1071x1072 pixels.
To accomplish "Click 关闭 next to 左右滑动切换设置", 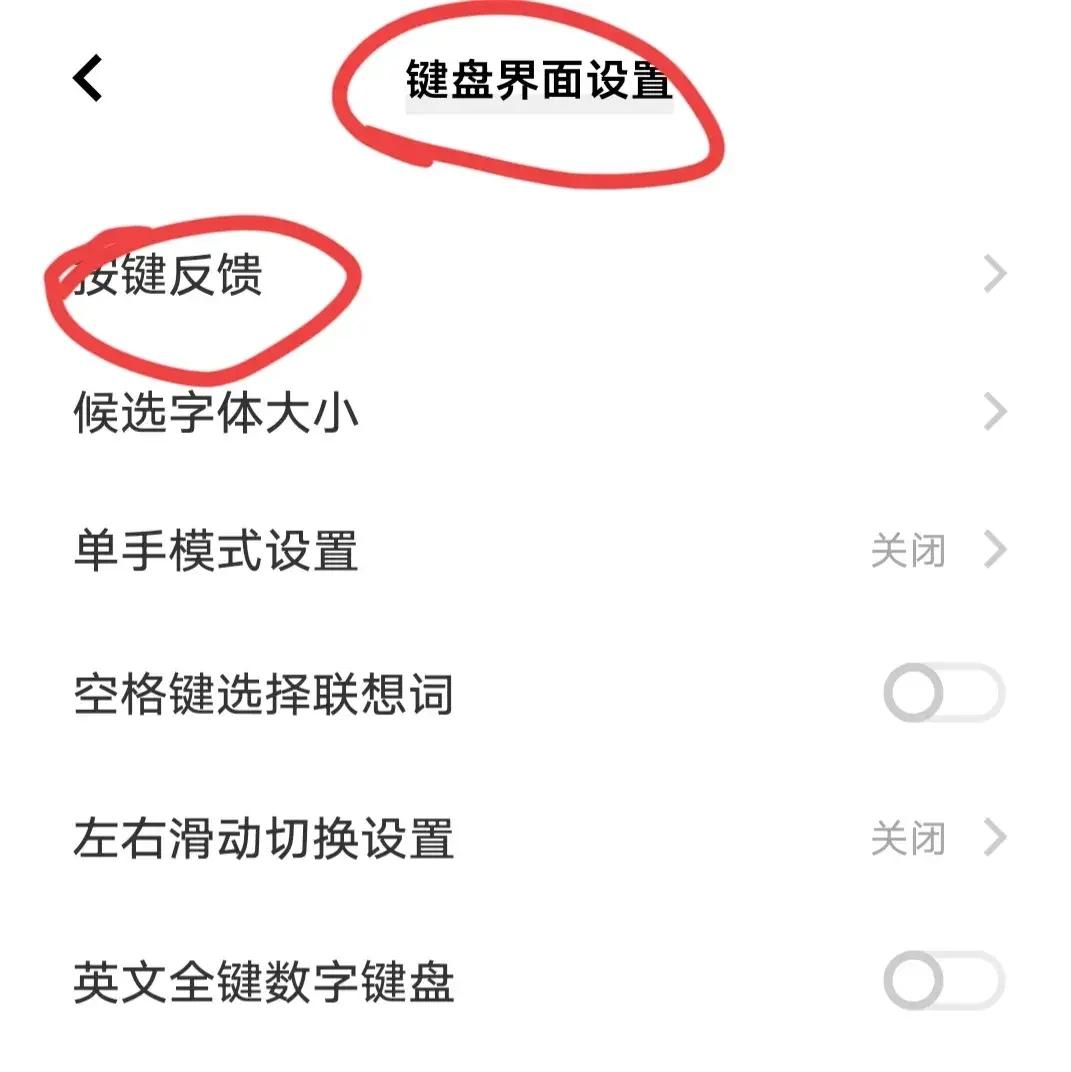I will pyautogui.click(x=907, y=840).
